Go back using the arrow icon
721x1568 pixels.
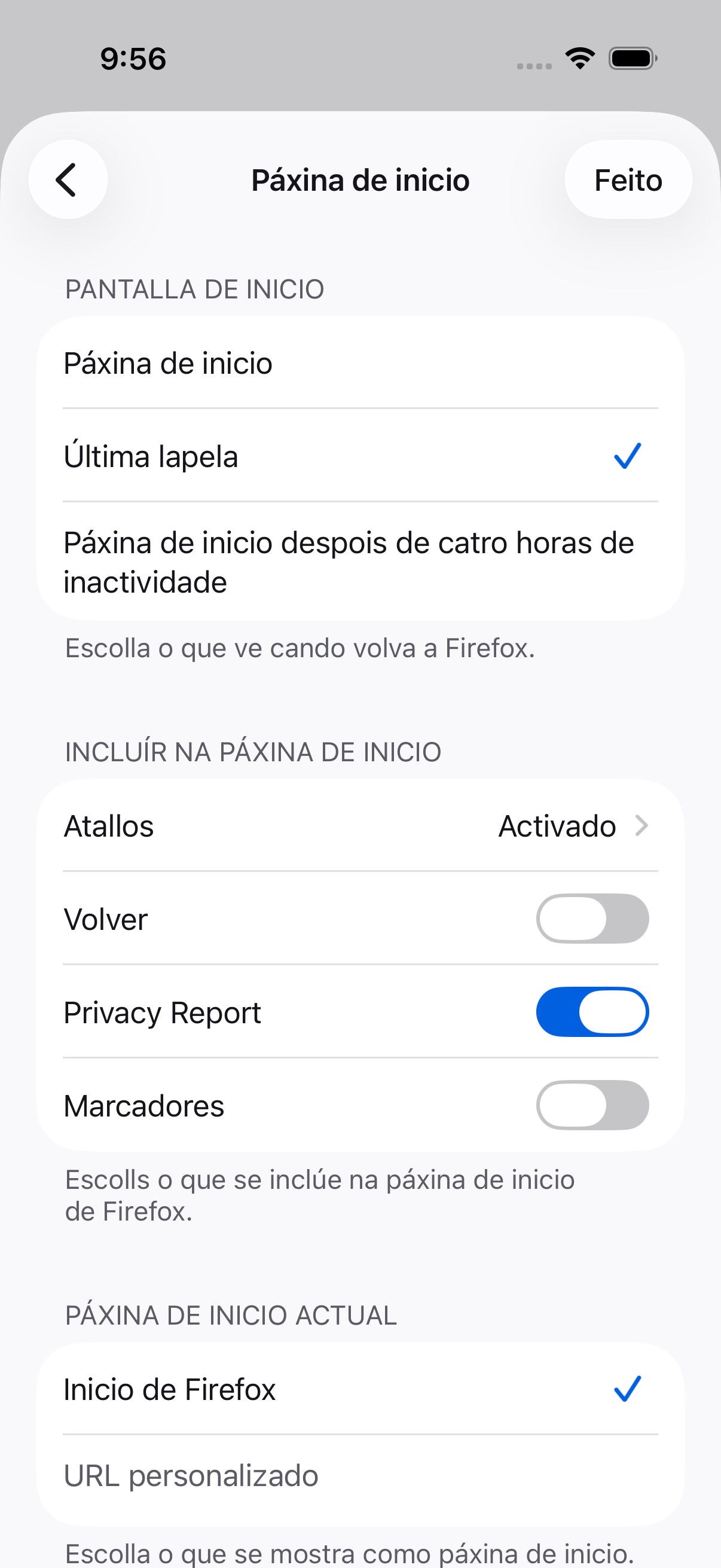[x=68, y=179]
